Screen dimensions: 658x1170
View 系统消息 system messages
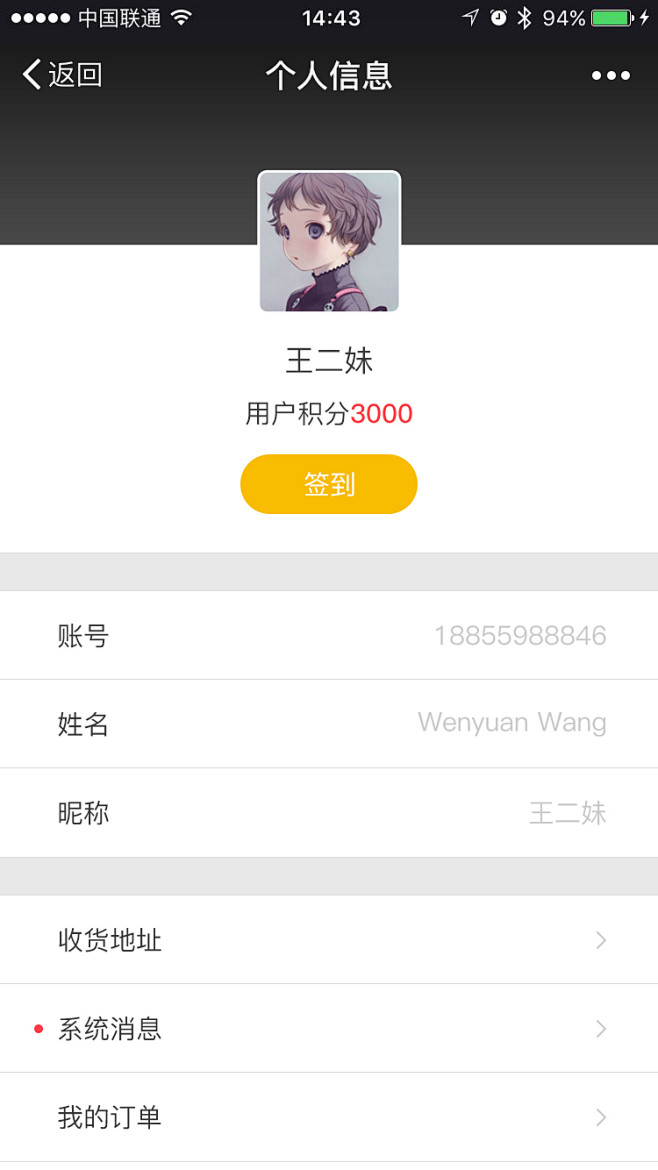click(x=329, y=1029)
